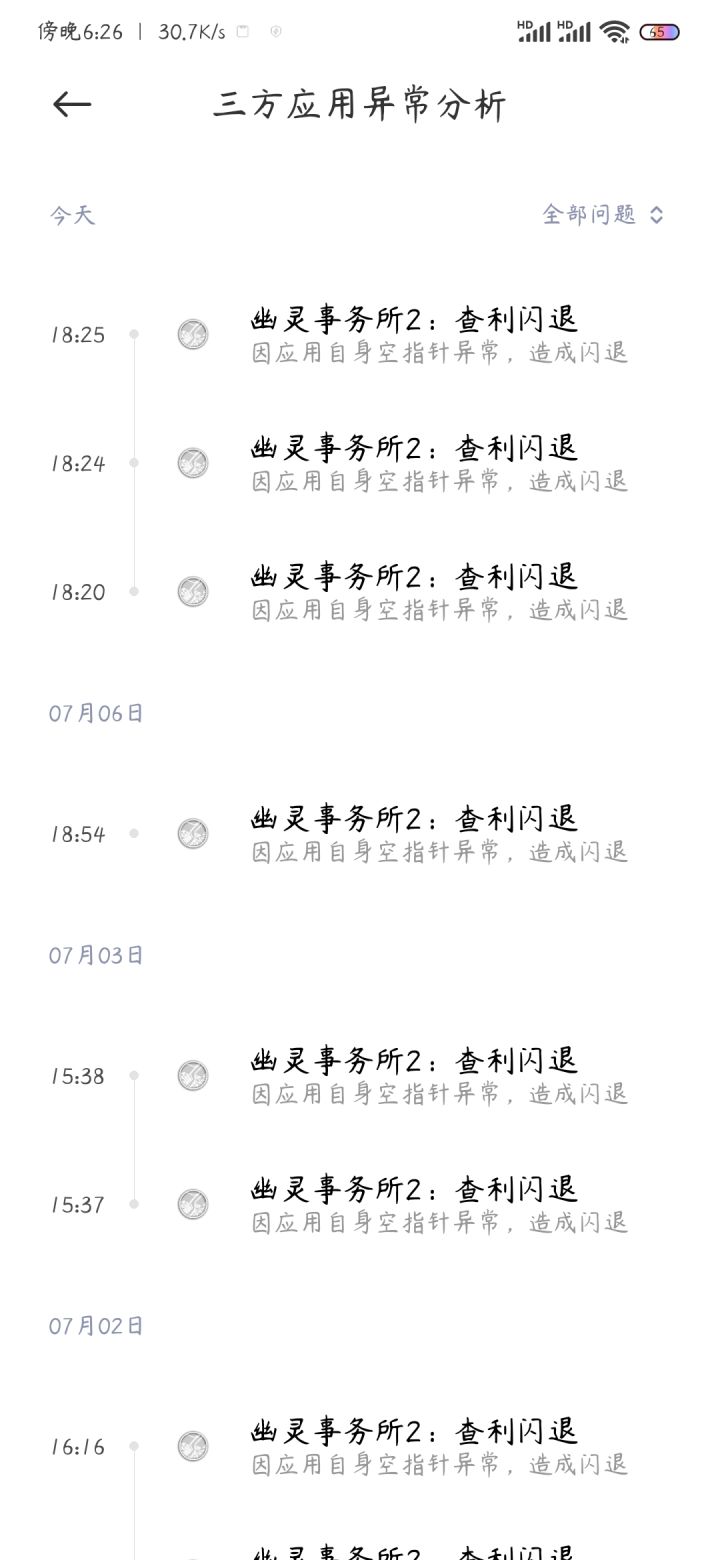View the 15:38 crash entry on 07月03日

(x=360, y=1076)
